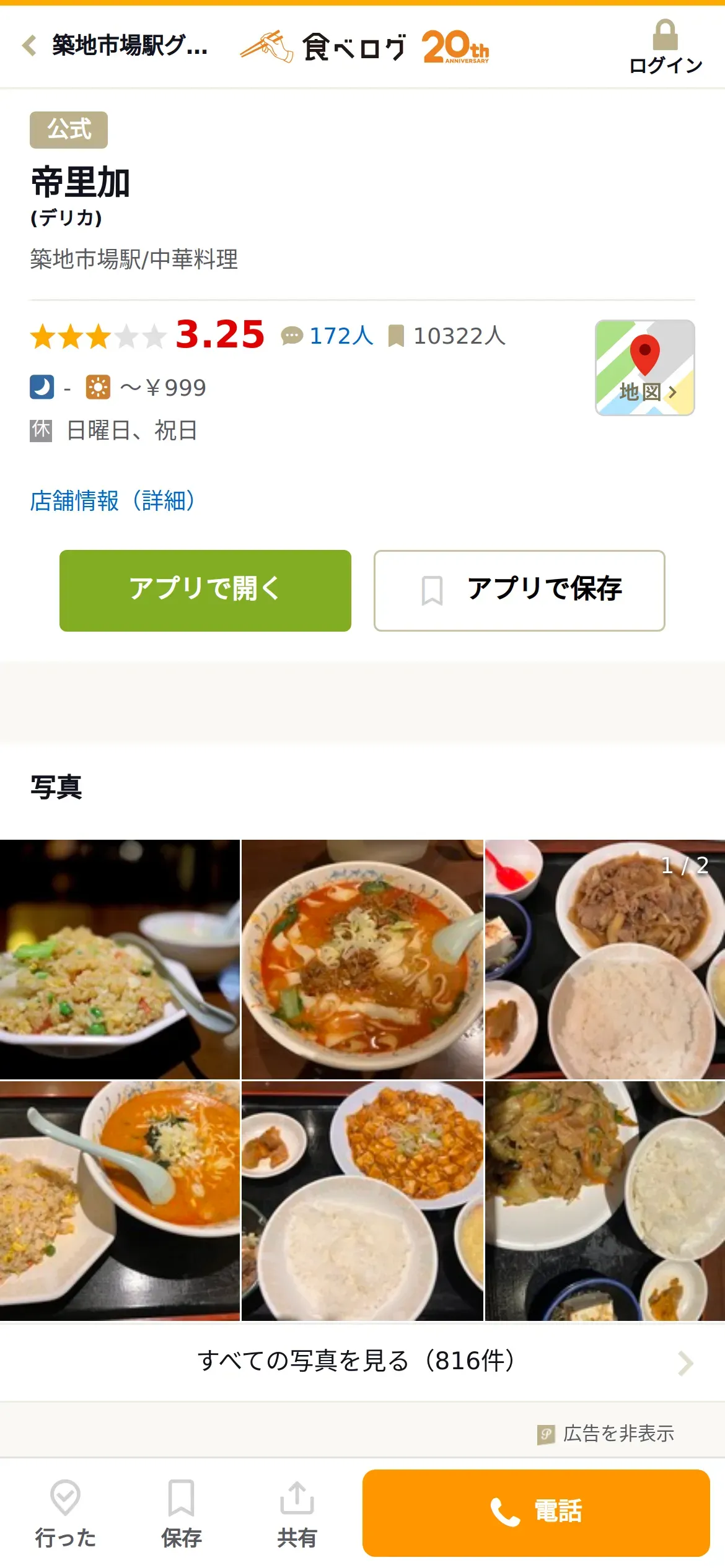The image size is (725, 1568).
Task: Open 店舗情報（詳細） link
Action: coord(113,500)
